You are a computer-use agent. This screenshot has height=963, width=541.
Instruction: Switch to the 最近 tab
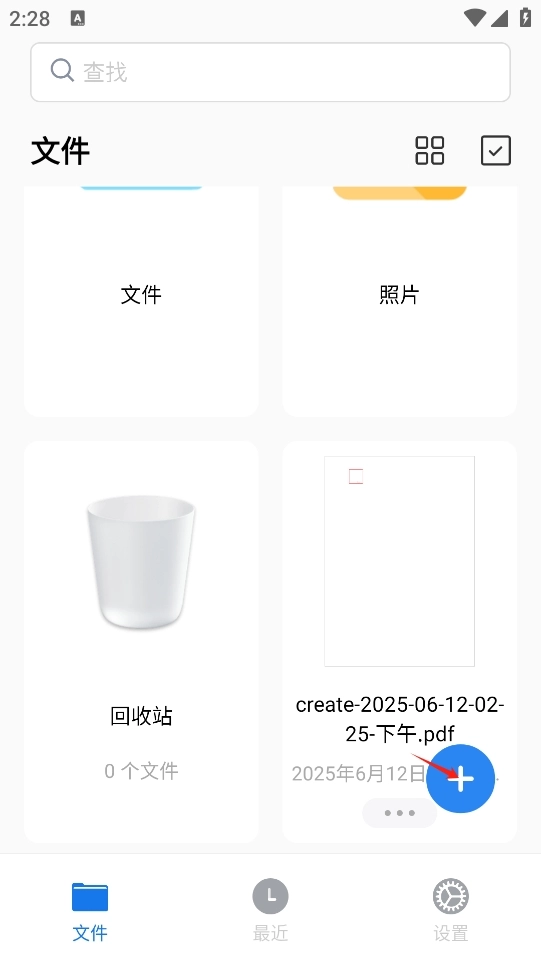270,911
